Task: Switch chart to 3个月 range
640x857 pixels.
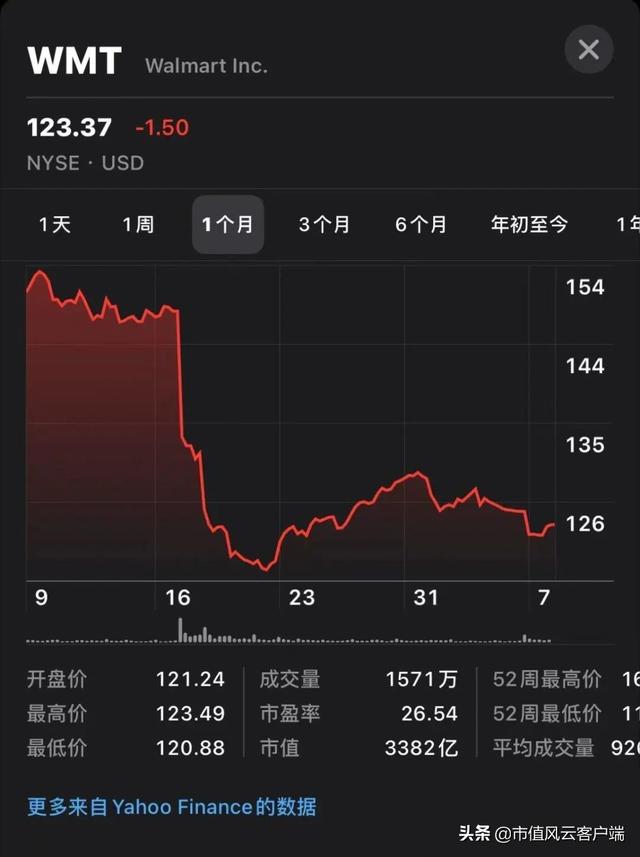Action: pos(324,225)
